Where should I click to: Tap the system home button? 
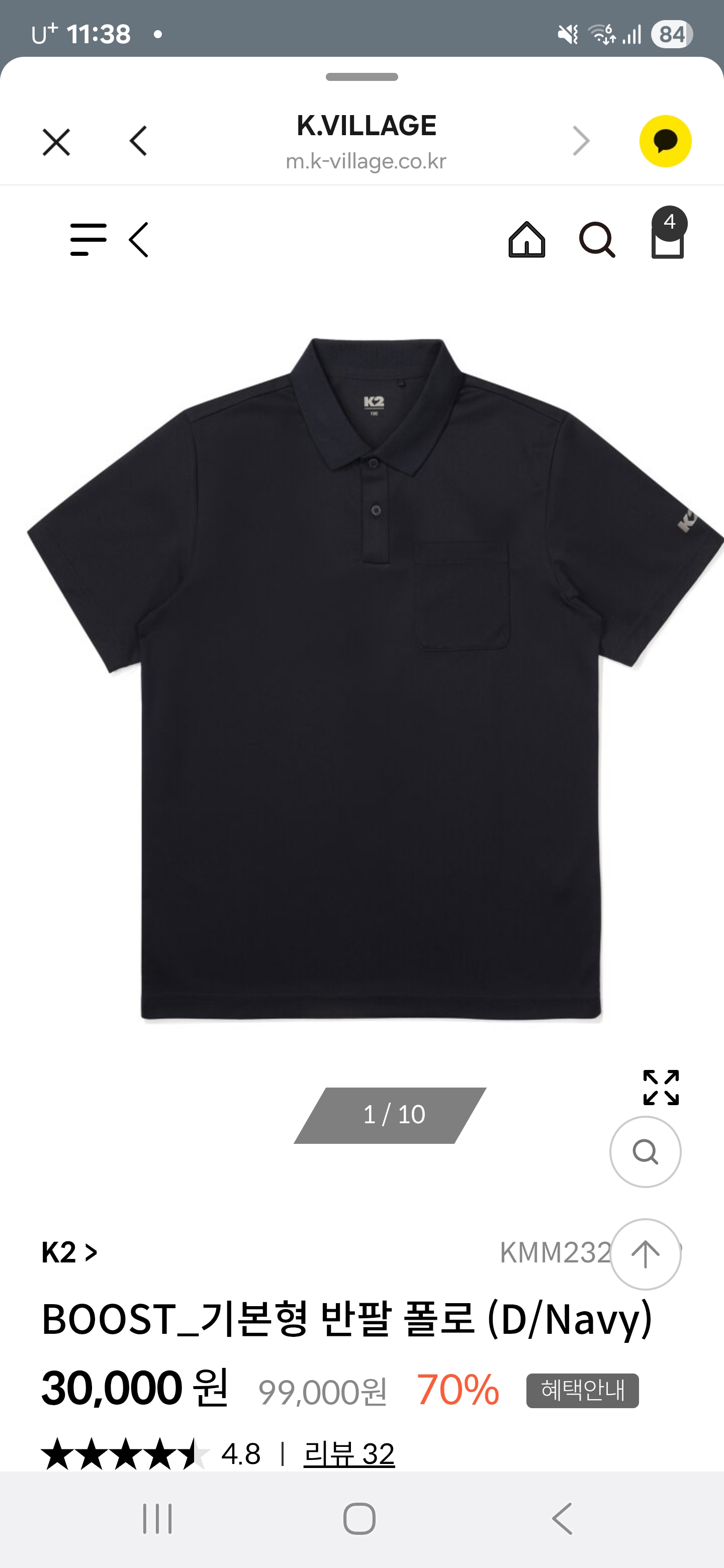[x=359, y=1518]
